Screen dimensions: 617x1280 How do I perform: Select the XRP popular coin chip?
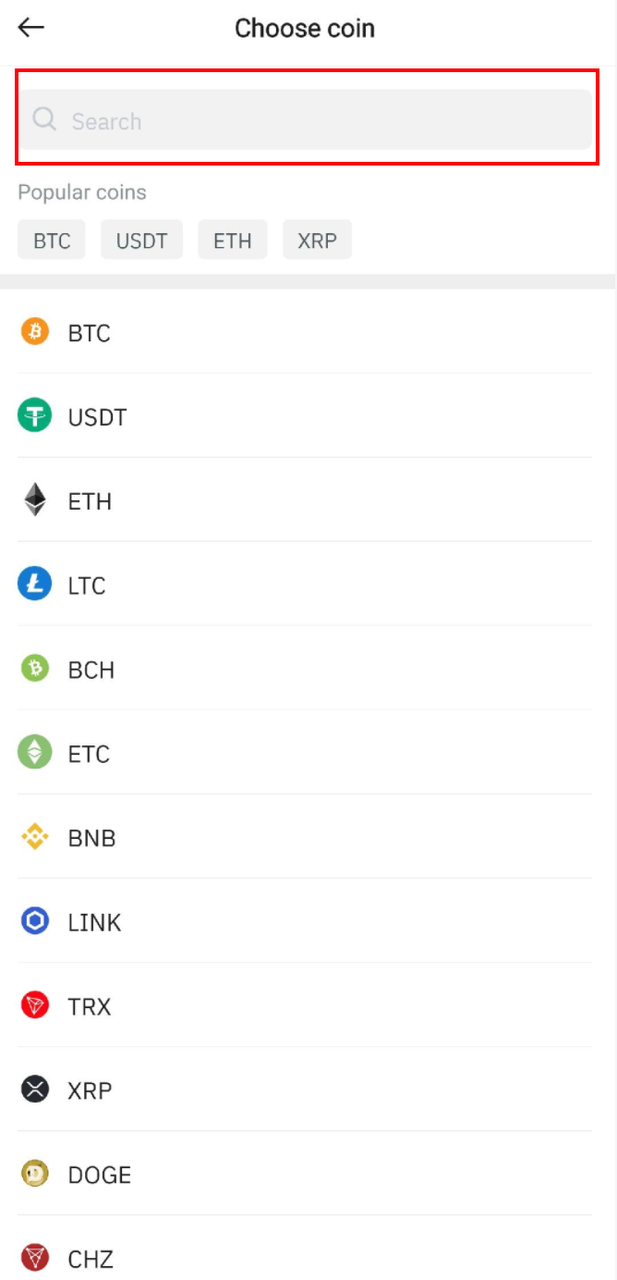[317, 240]
